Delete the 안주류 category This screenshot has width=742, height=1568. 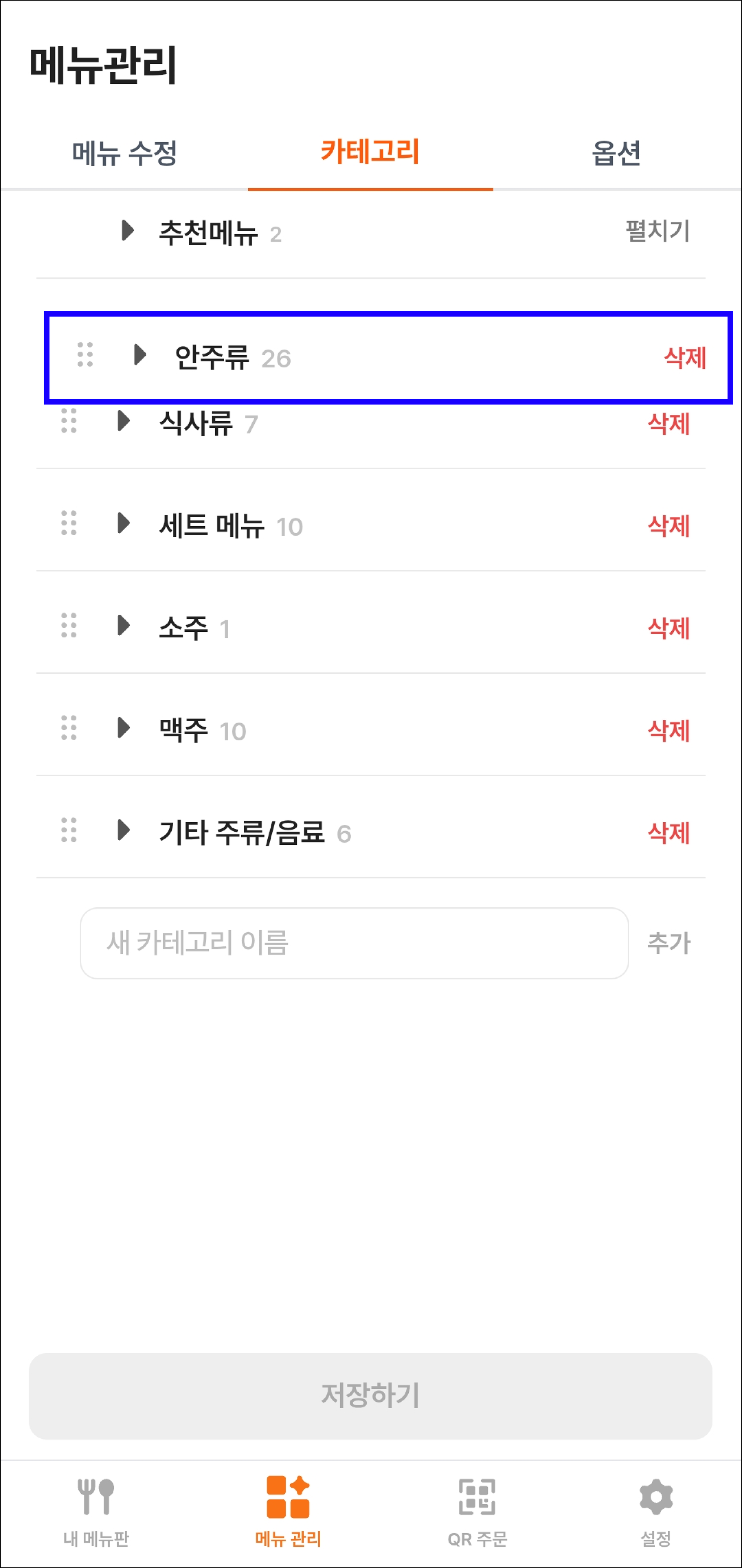[x=685, y=357]
